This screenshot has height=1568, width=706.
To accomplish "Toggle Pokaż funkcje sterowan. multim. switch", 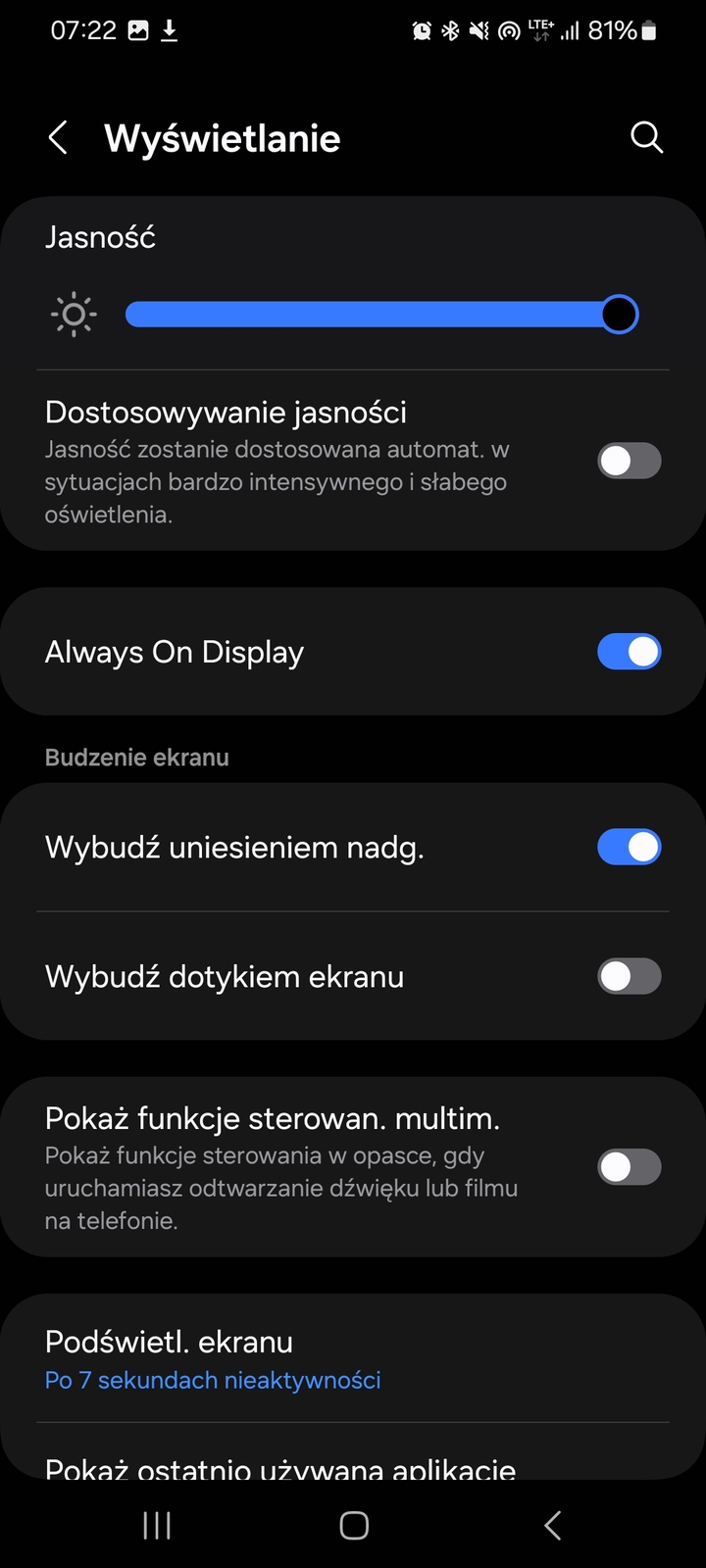I will click(x=629, y=1167).
